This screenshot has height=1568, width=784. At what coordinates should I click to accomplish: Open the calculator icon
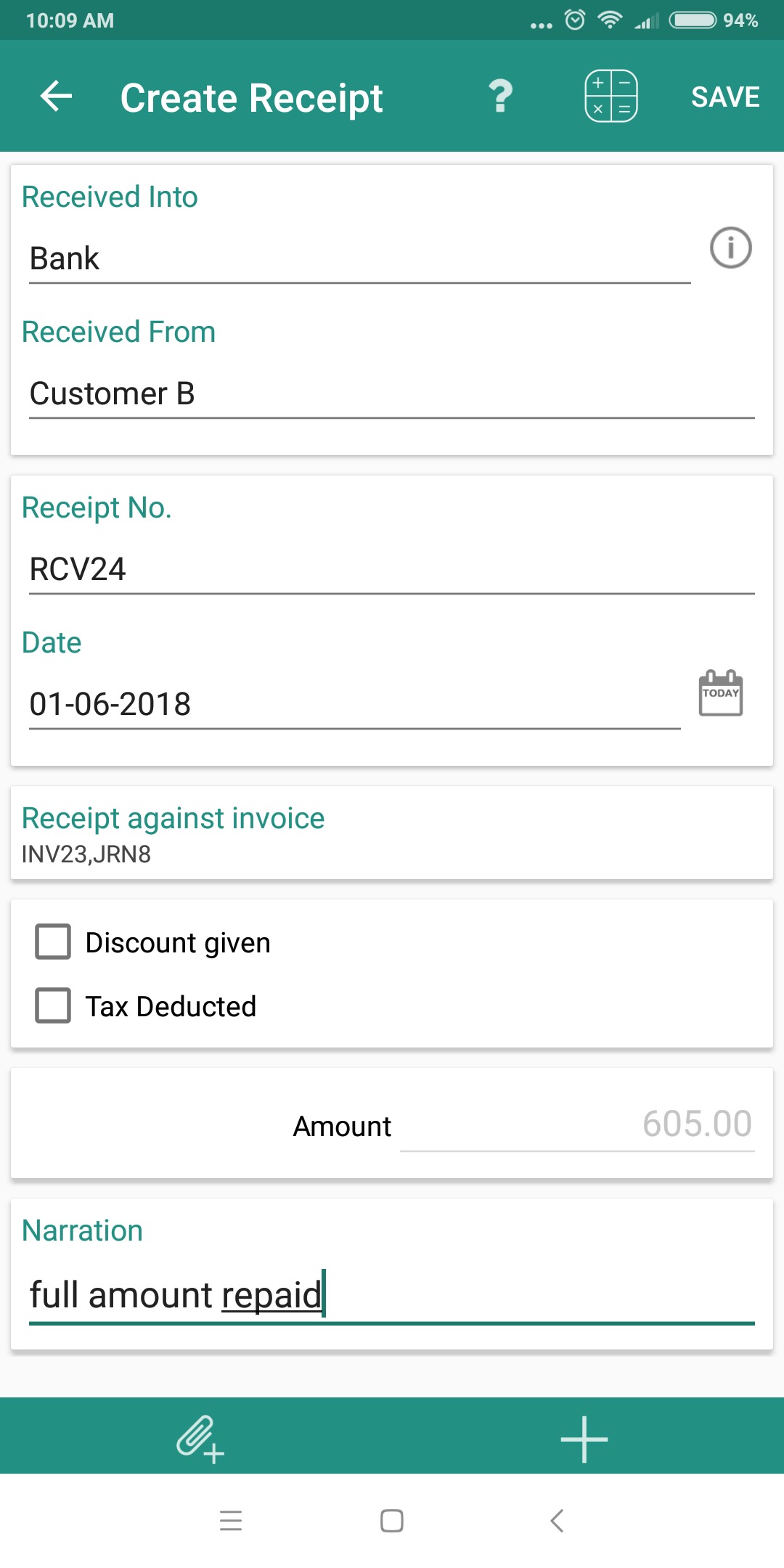[x=611, y=97]
